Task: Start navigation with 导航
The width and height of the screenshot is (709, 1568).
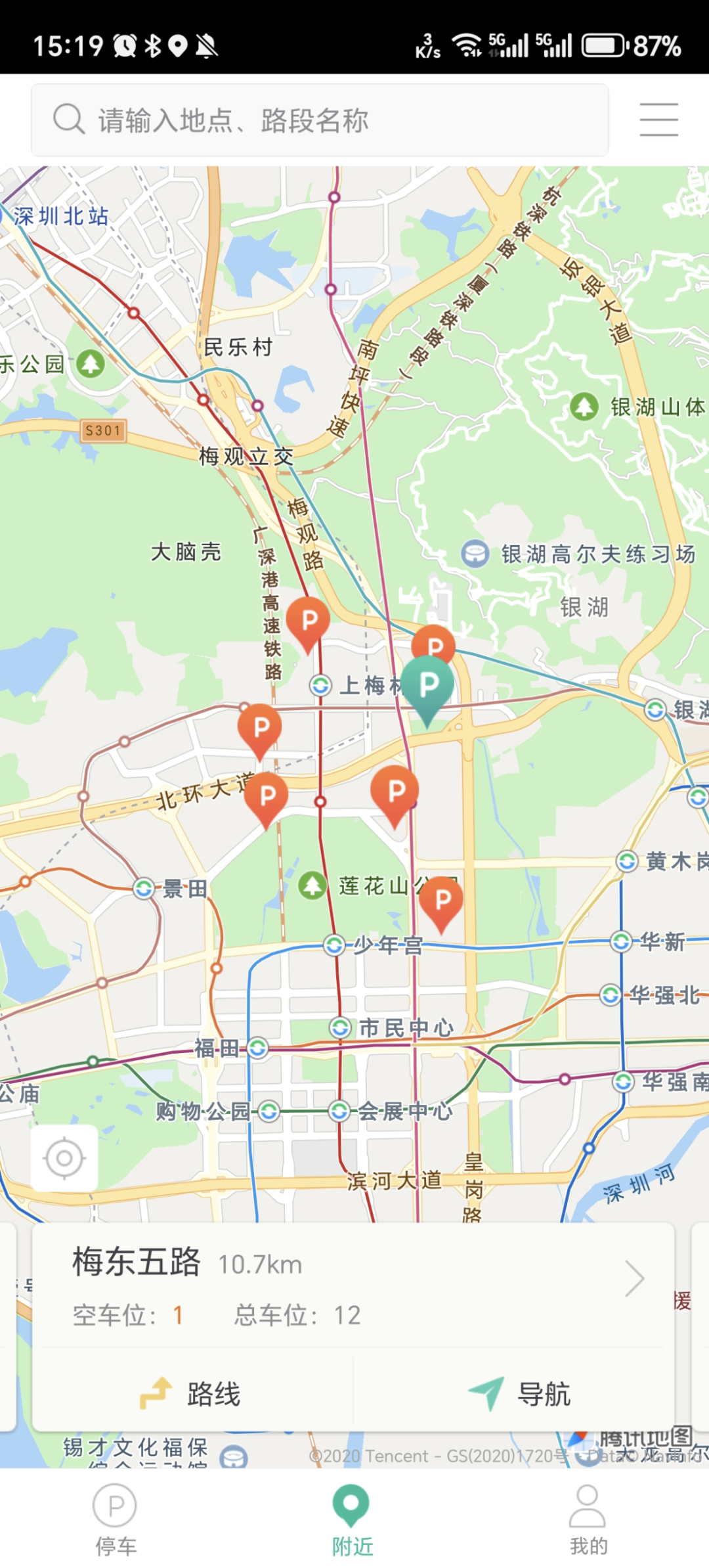Action: tap(519, 1393)
